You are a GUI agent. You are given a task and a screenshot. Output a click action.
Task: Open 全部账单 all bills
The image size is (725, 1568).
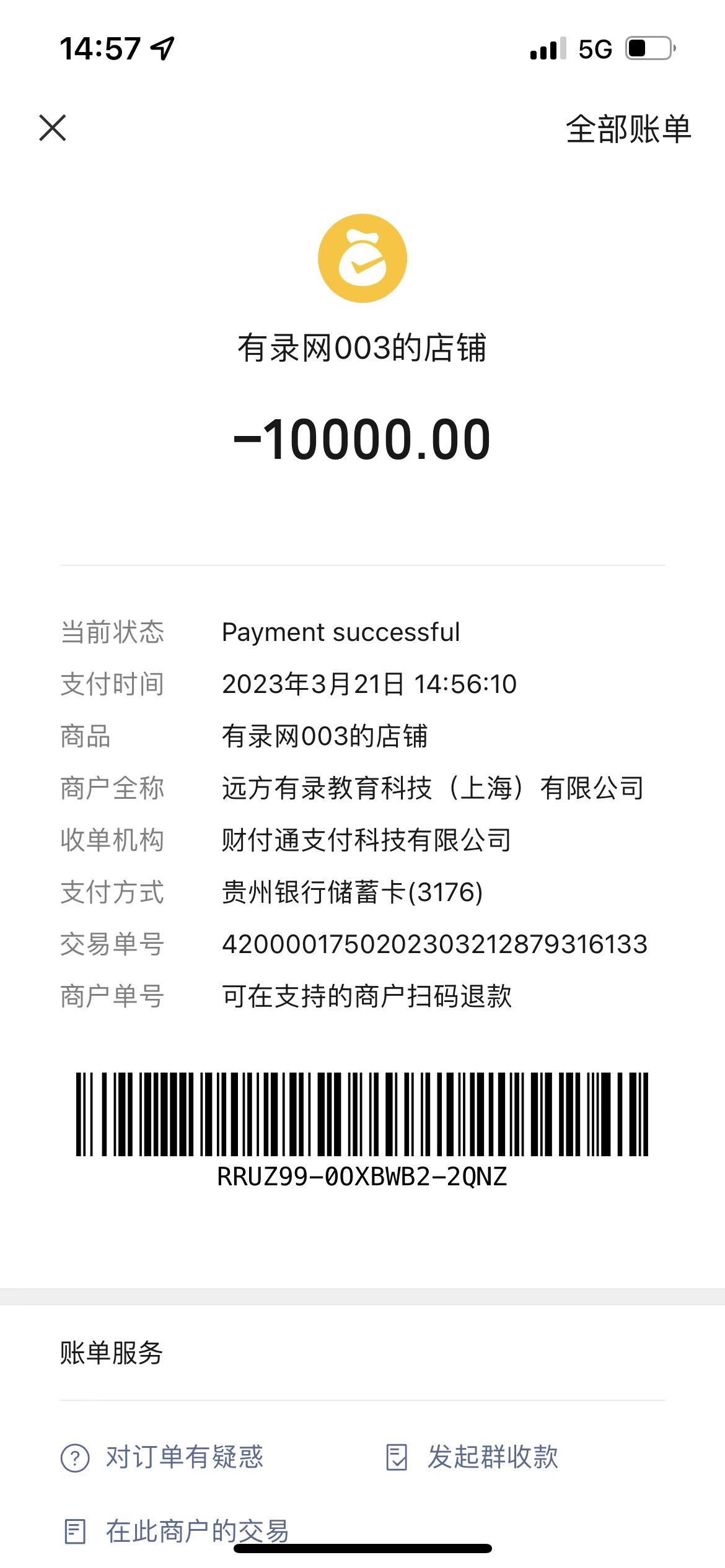tap(628, 129)
